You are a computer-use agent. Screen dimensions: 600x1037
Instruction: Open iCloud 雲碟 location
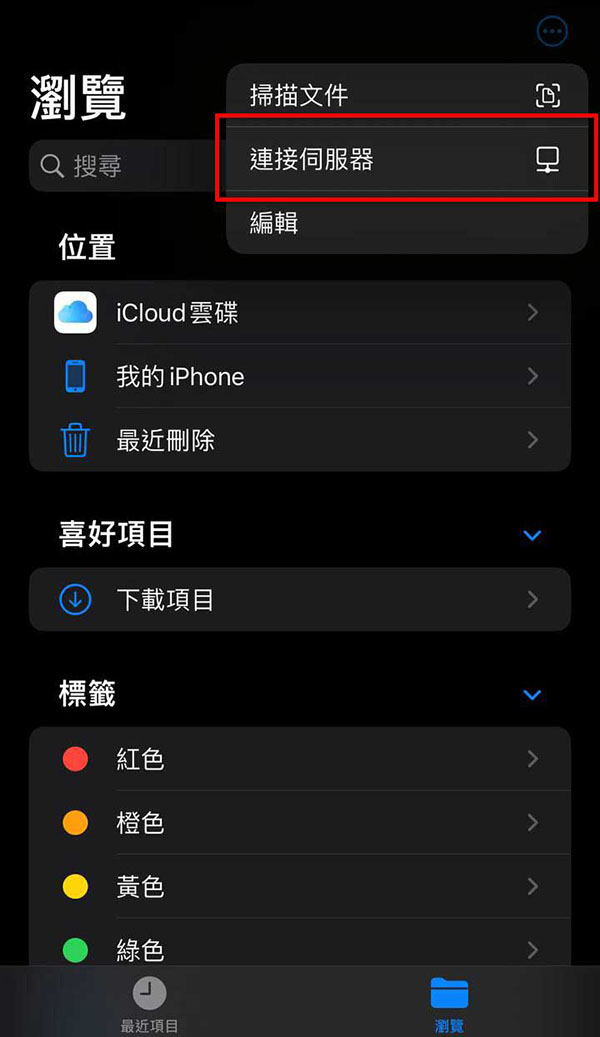(x=300, y=312)
